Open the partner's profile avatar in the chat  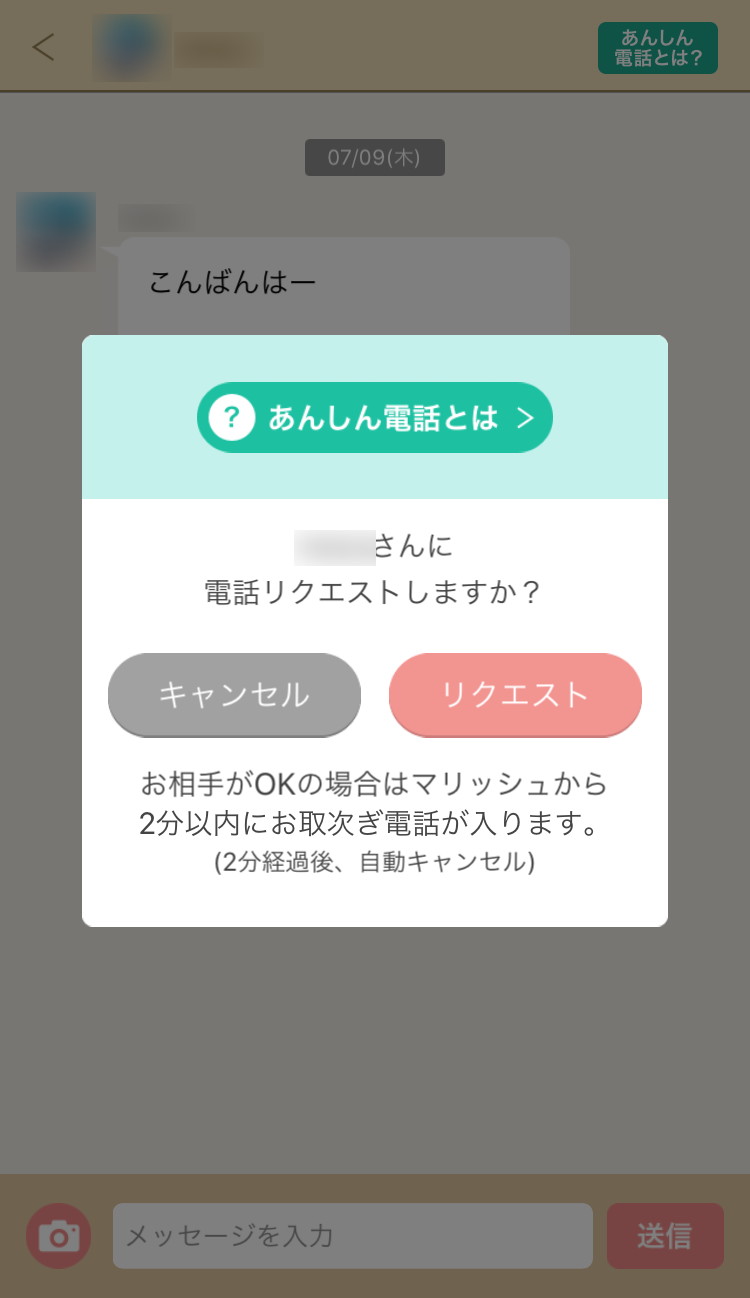[55, 231]
